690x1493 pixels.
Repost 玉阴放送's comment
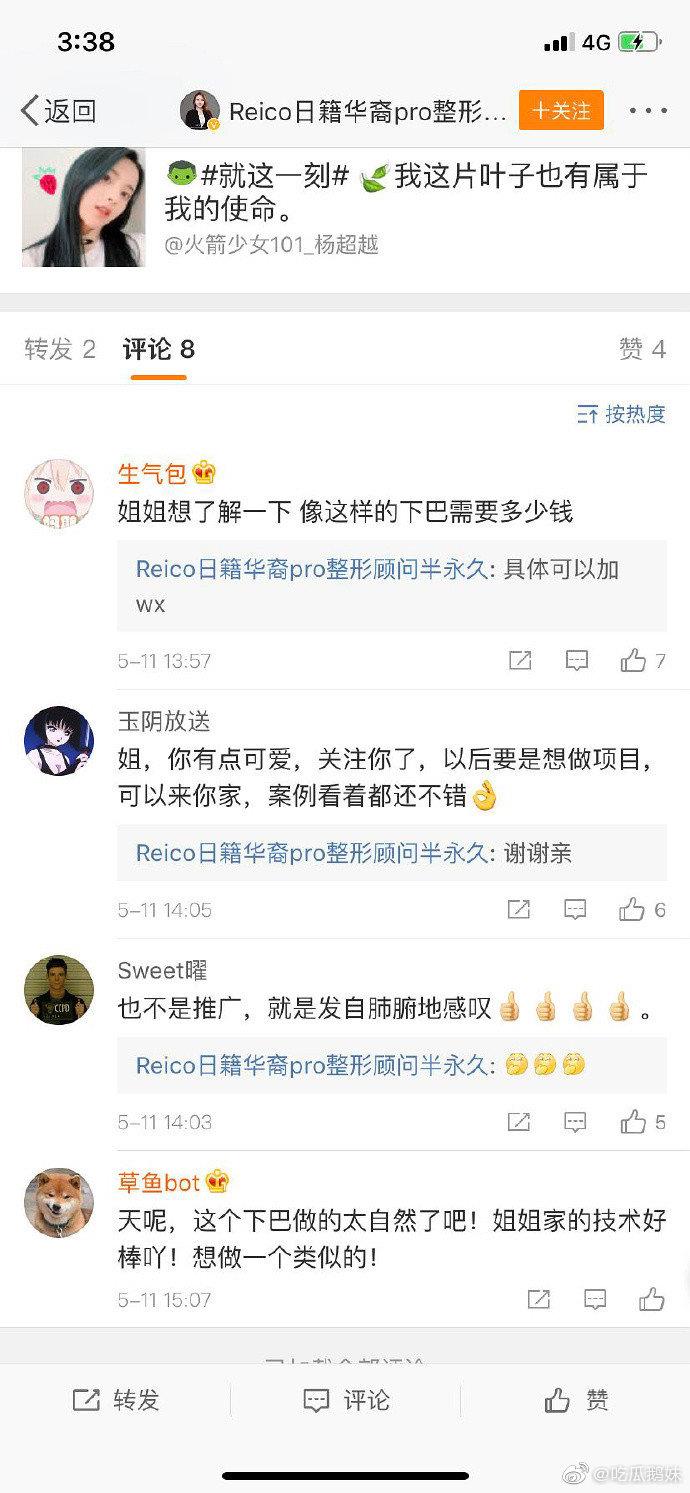[519, 909]
